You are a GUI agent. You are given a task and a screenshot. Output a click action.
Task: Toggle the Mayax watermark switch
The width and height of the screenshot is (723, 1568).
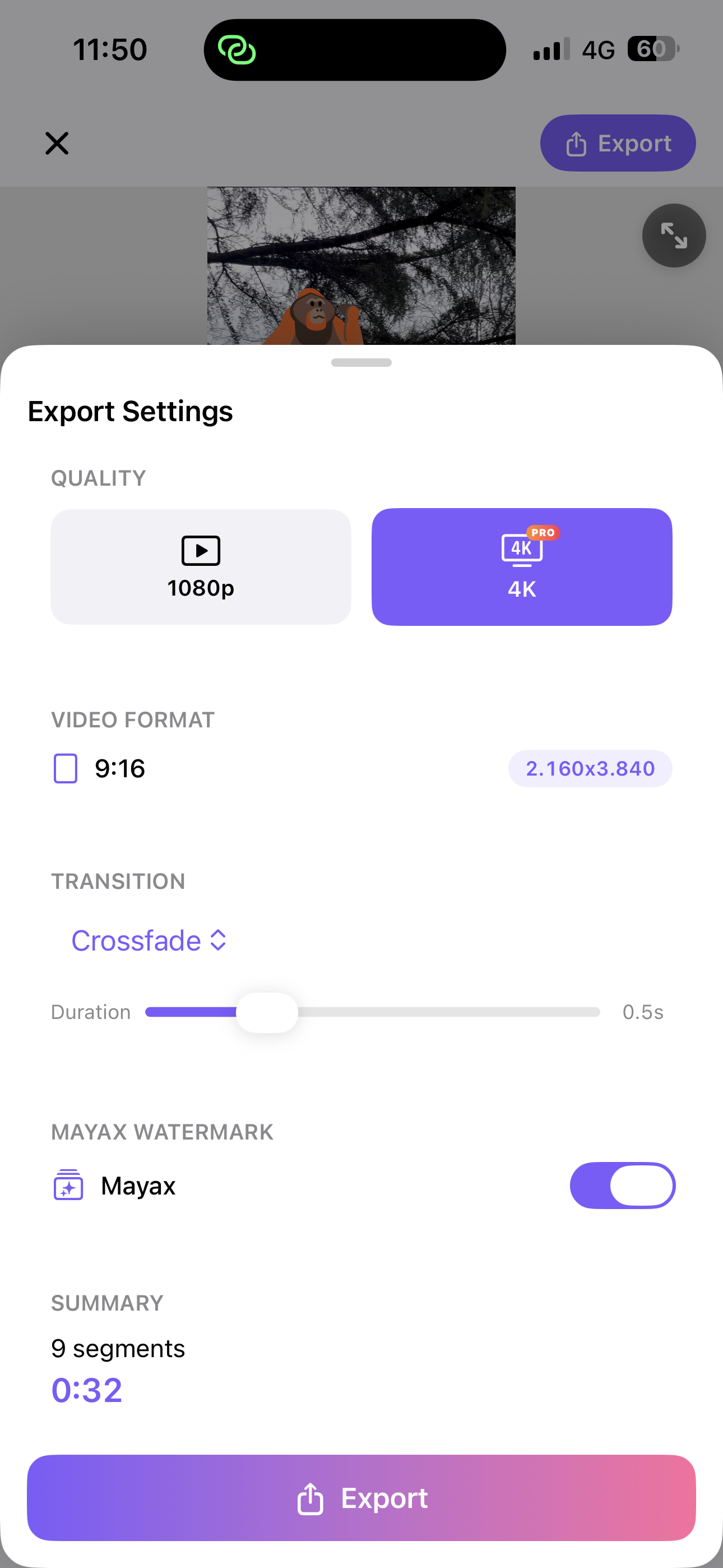[622, 1185]
